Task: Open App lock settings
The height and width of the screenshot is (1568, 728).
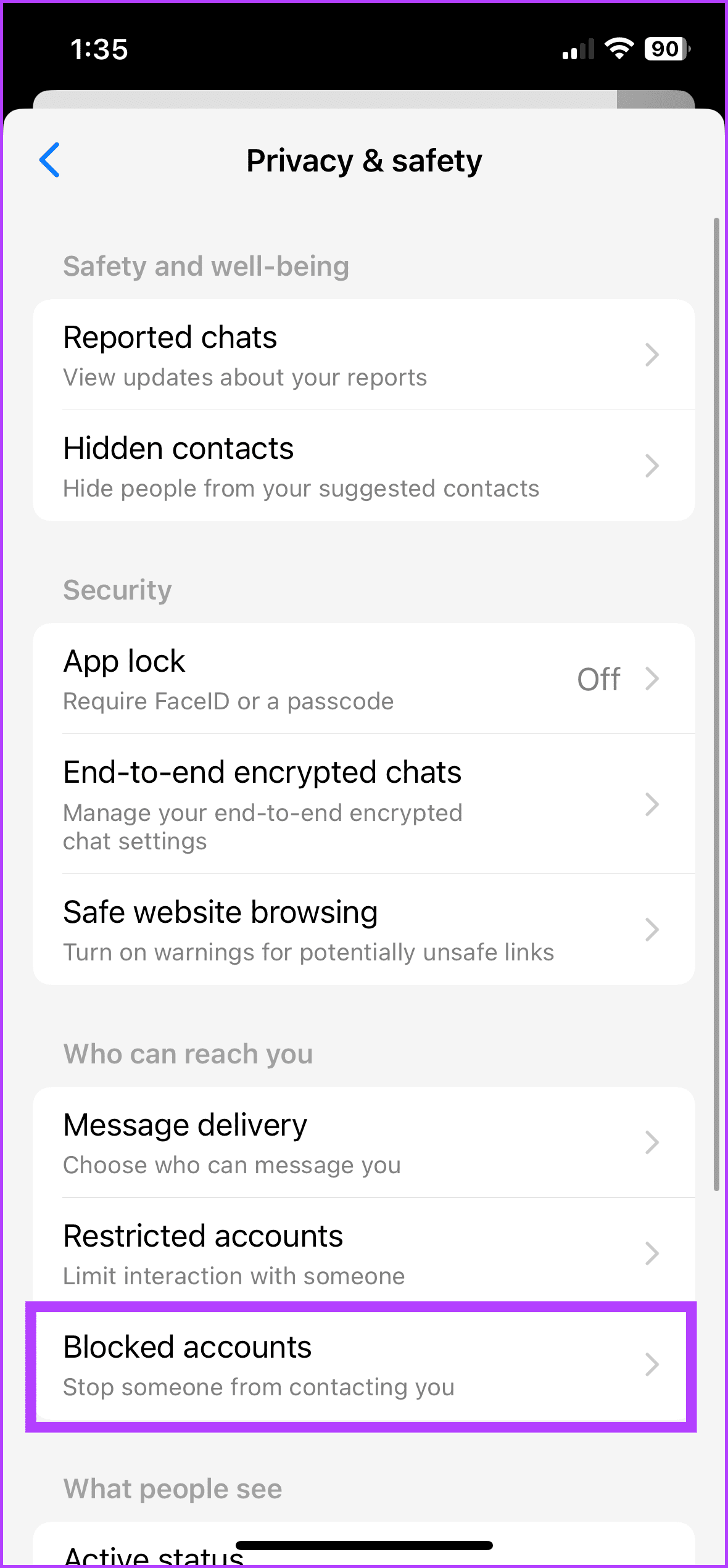Action: point(363,679)
